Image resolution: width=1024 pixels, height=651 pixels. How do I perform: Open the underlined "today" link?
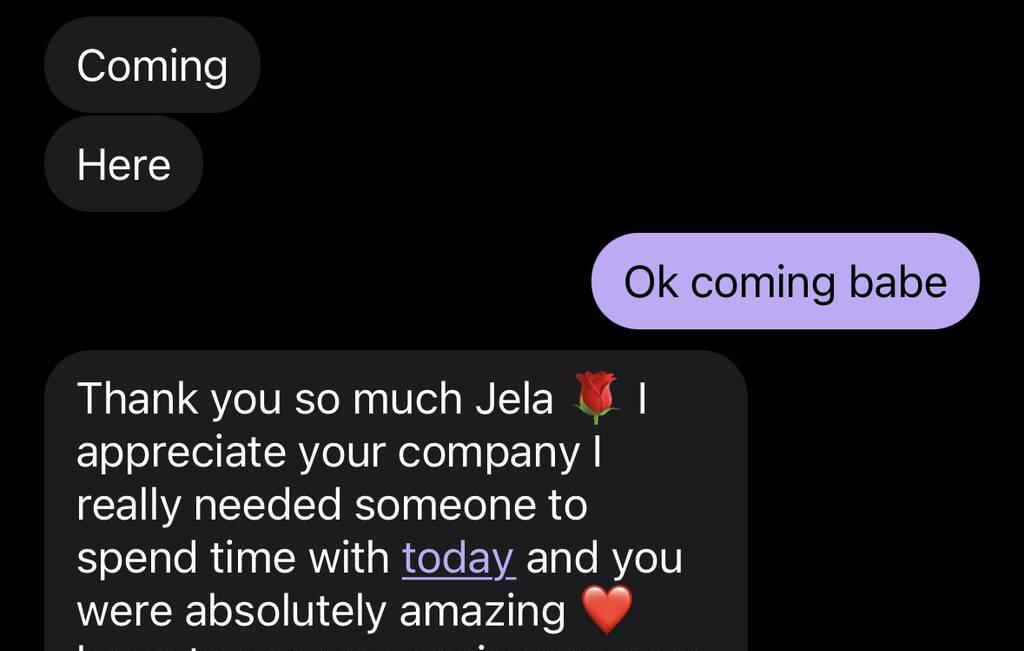[458, 558]
